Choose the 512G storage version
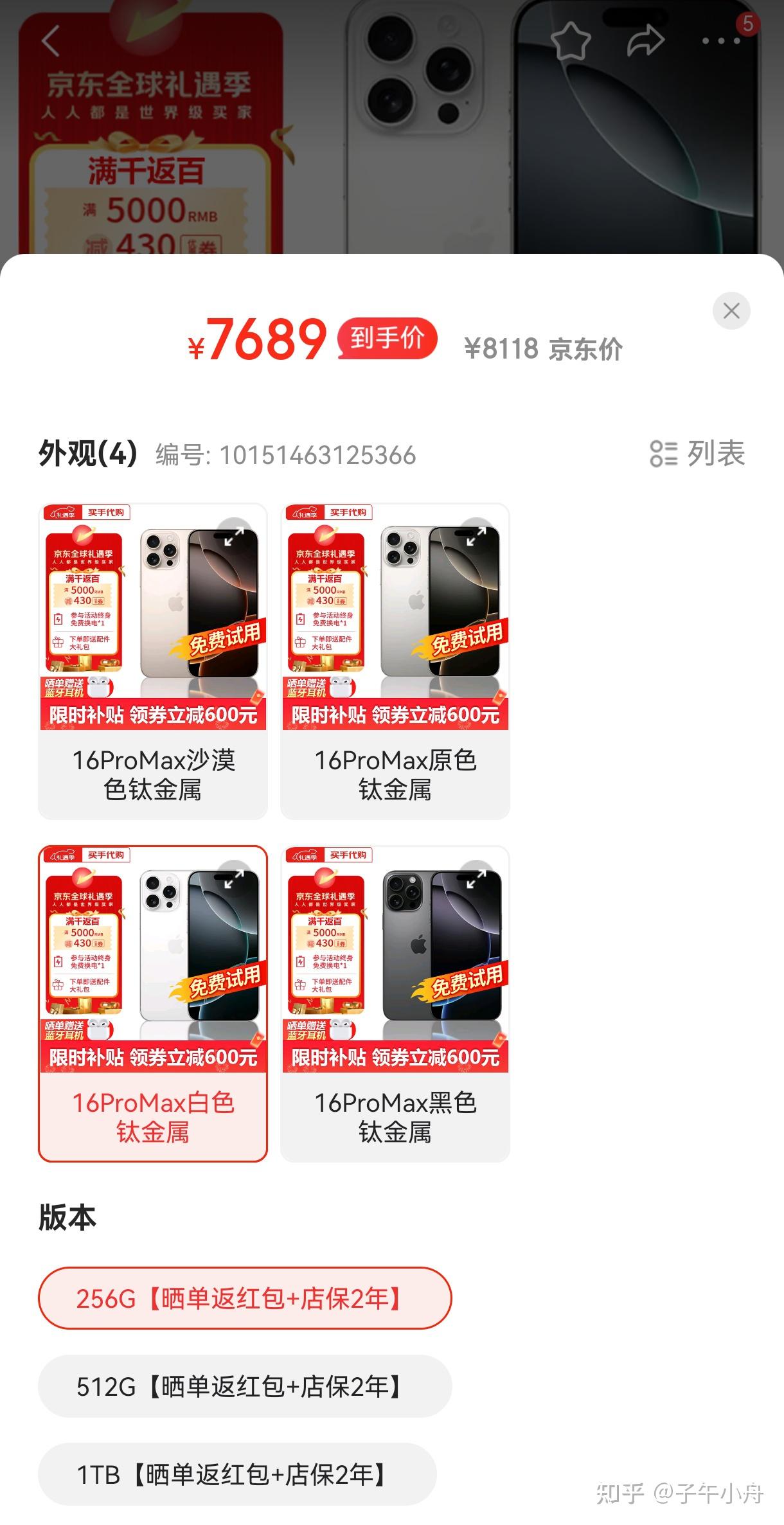784x1525 pixels. (x=245, y=1387)
